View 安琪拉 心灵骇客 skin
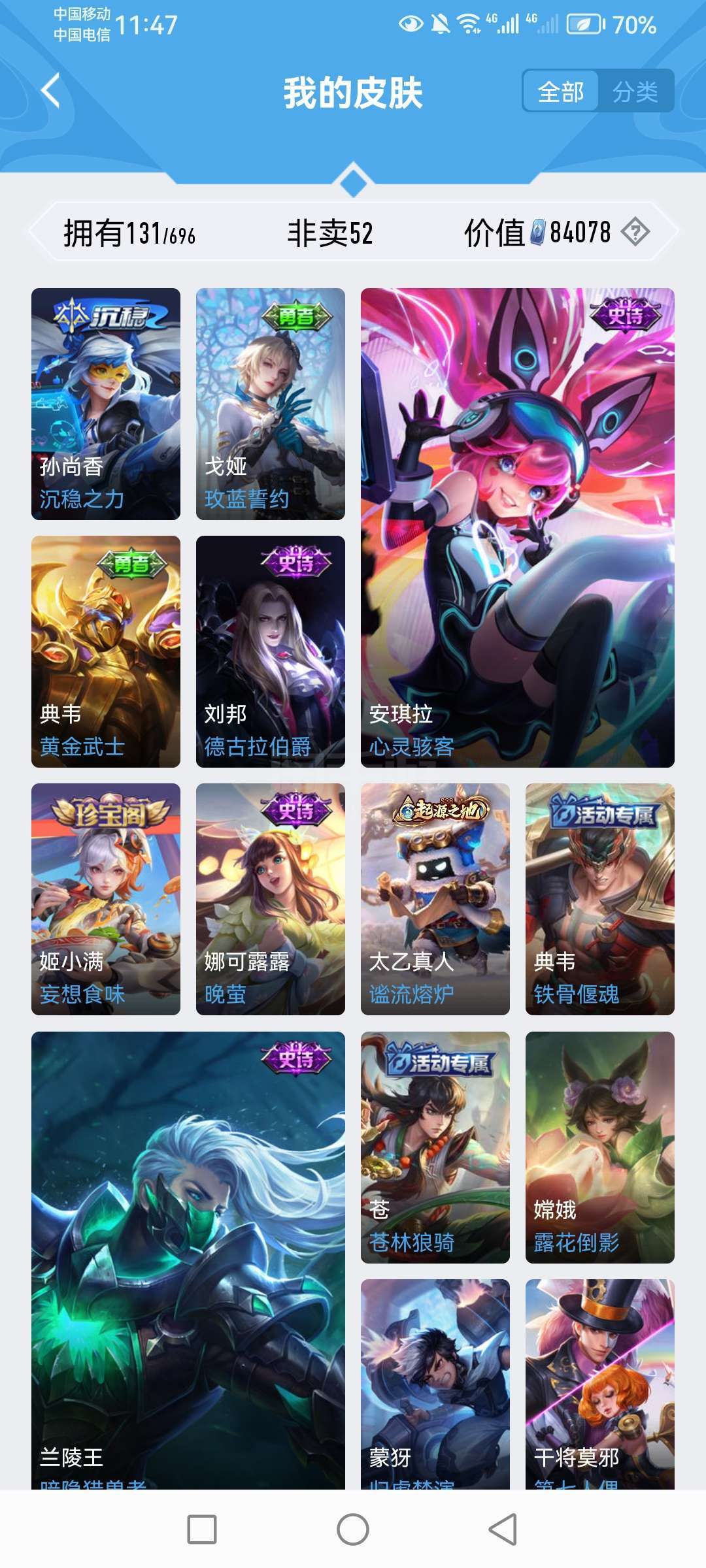Image resolution: width=706 pixels, height=1568 pixels. 517,527
